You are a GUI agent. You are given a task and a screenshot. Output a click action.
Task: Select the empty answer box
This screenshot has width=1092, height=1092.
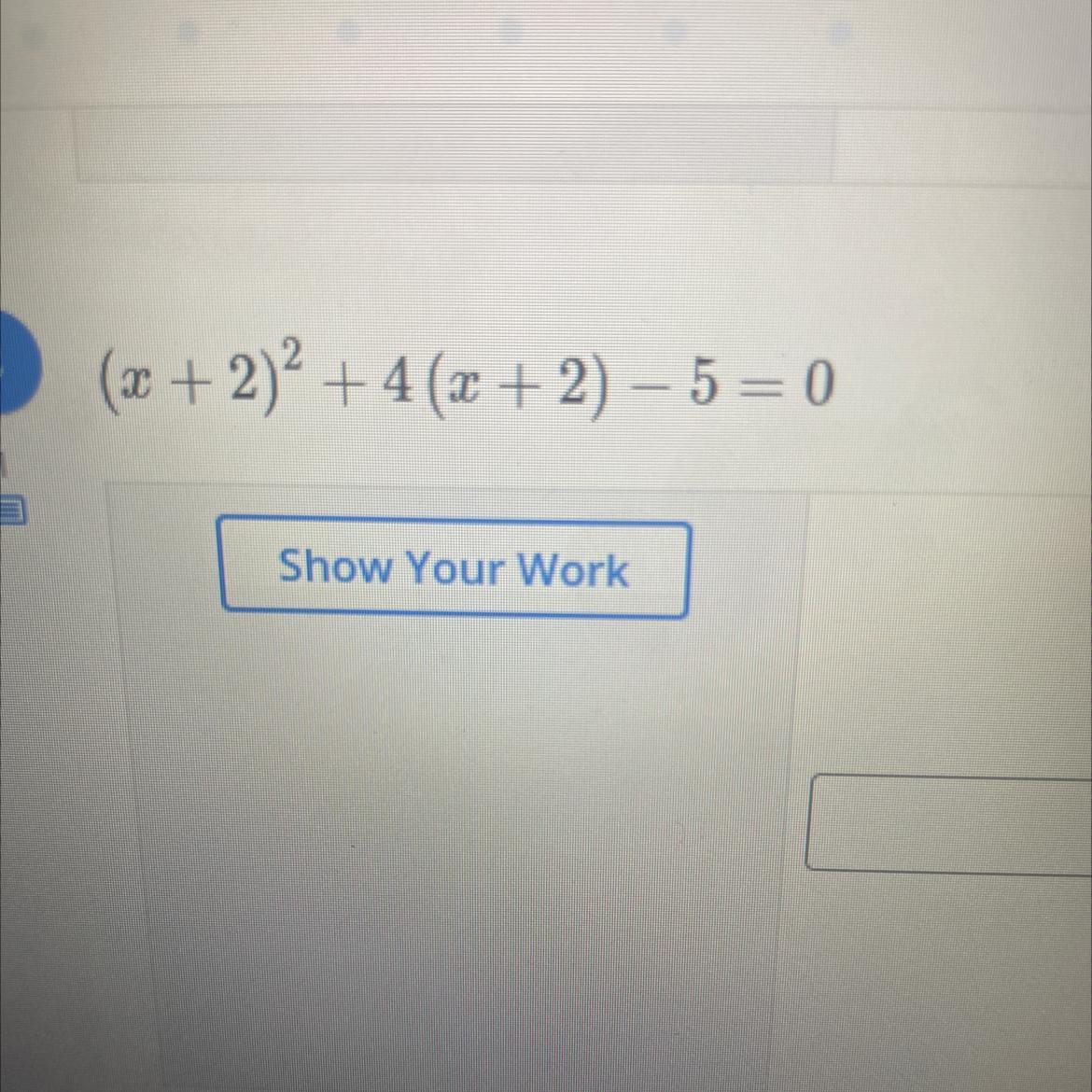tap(947, 823)
